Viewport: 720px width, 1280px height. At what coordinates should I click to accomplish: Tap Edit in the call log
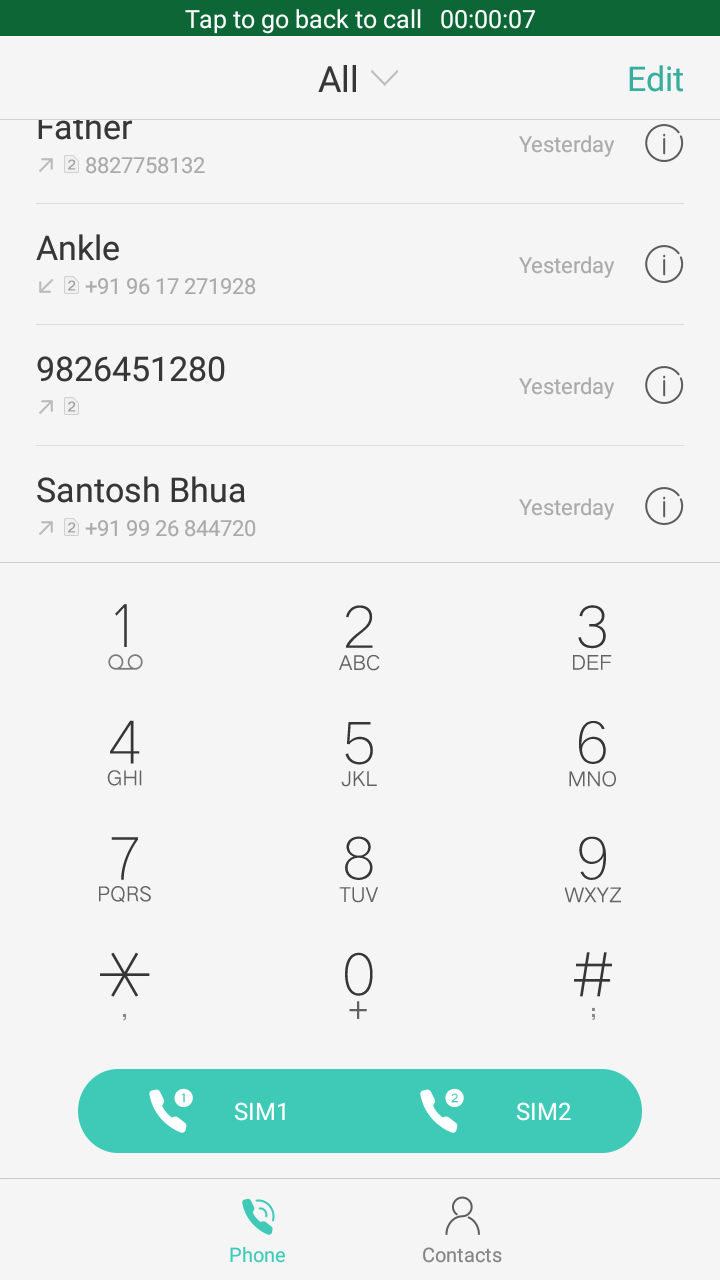(x=655, y=79)
